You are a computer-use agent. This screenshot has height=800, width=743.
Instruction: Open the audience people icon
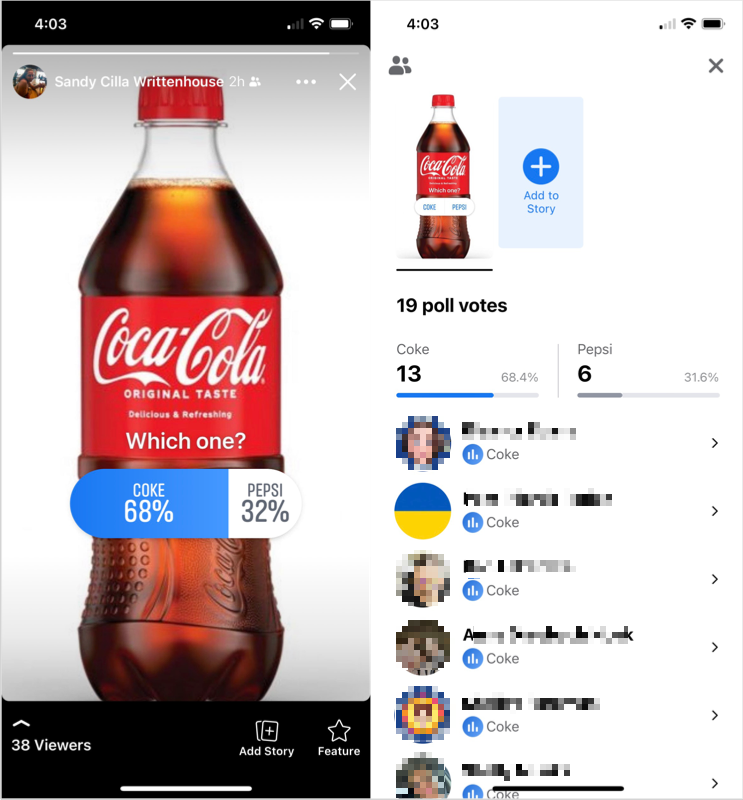tap(400, 66)
